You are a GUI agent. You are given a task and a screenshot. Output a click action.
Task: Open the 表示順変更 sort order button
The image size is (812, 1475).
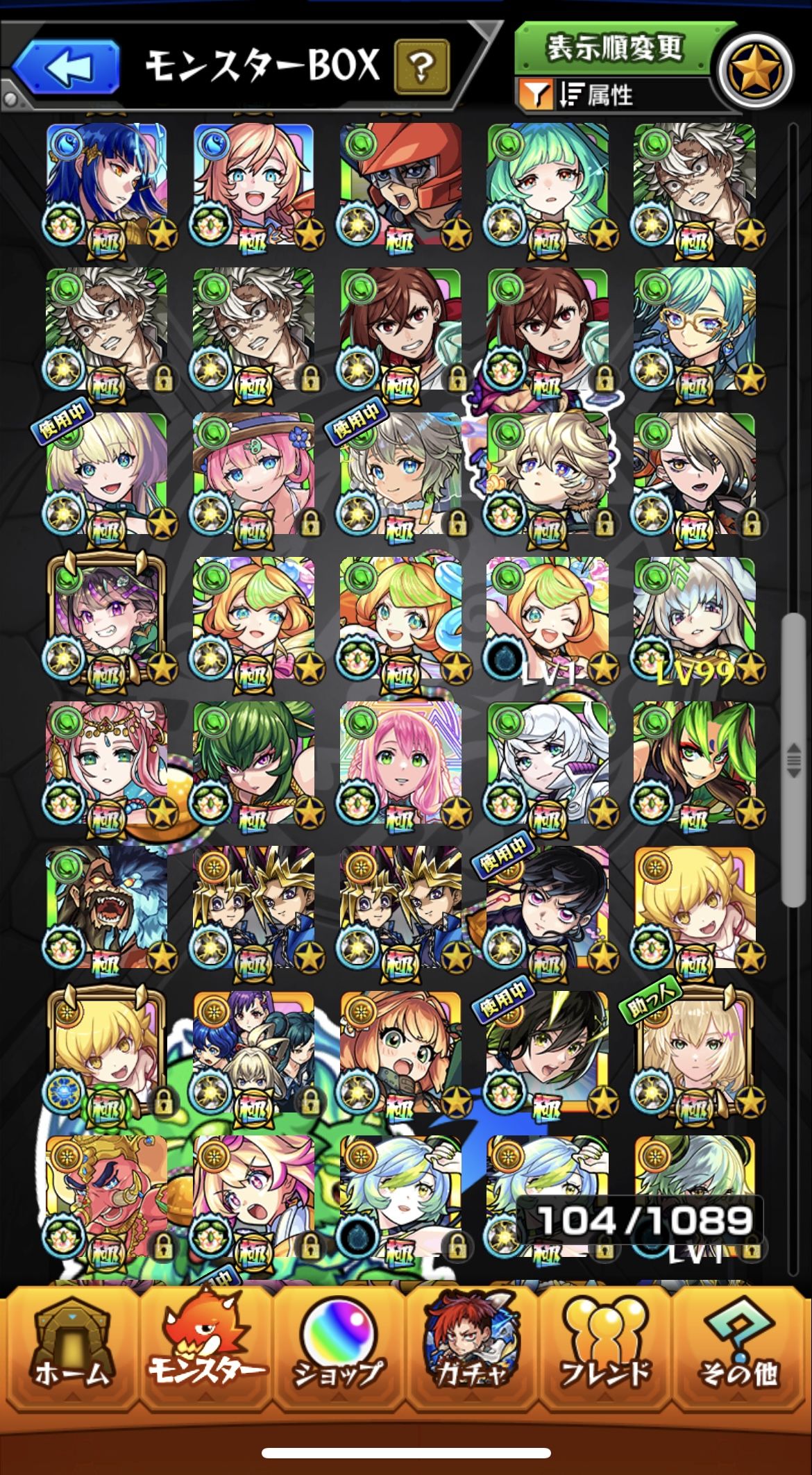pyautogui.click(x=614, y=49)
